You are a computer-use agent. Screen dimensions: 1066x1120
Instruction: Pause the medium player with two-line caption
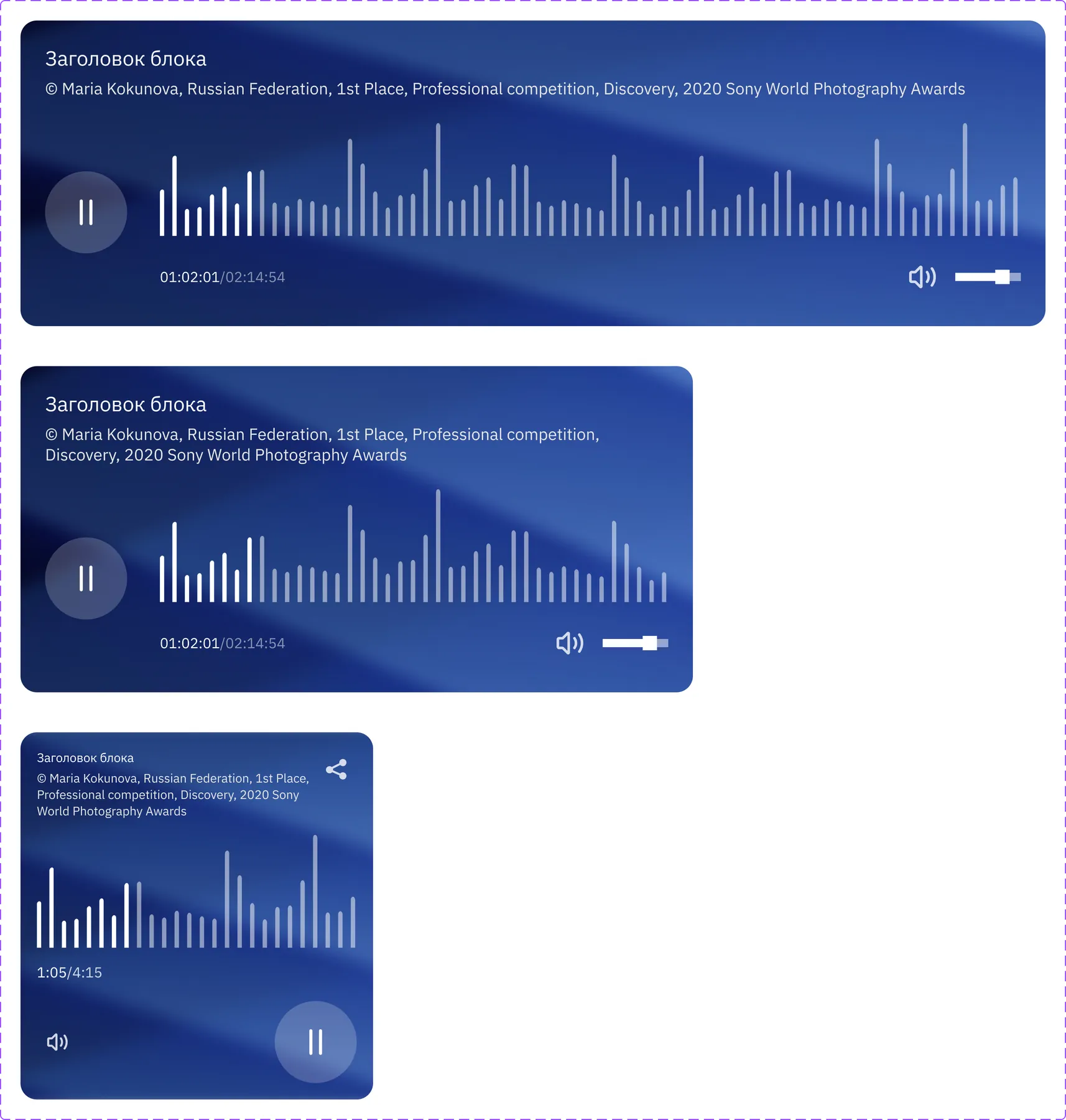[x=86, y=579]
